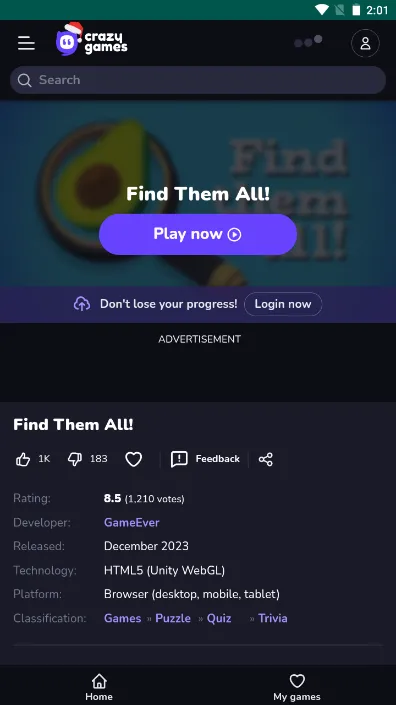Screen dimensions: 396x705
Task: Like the game with thumbs up
Action: (x=23, y=459)
